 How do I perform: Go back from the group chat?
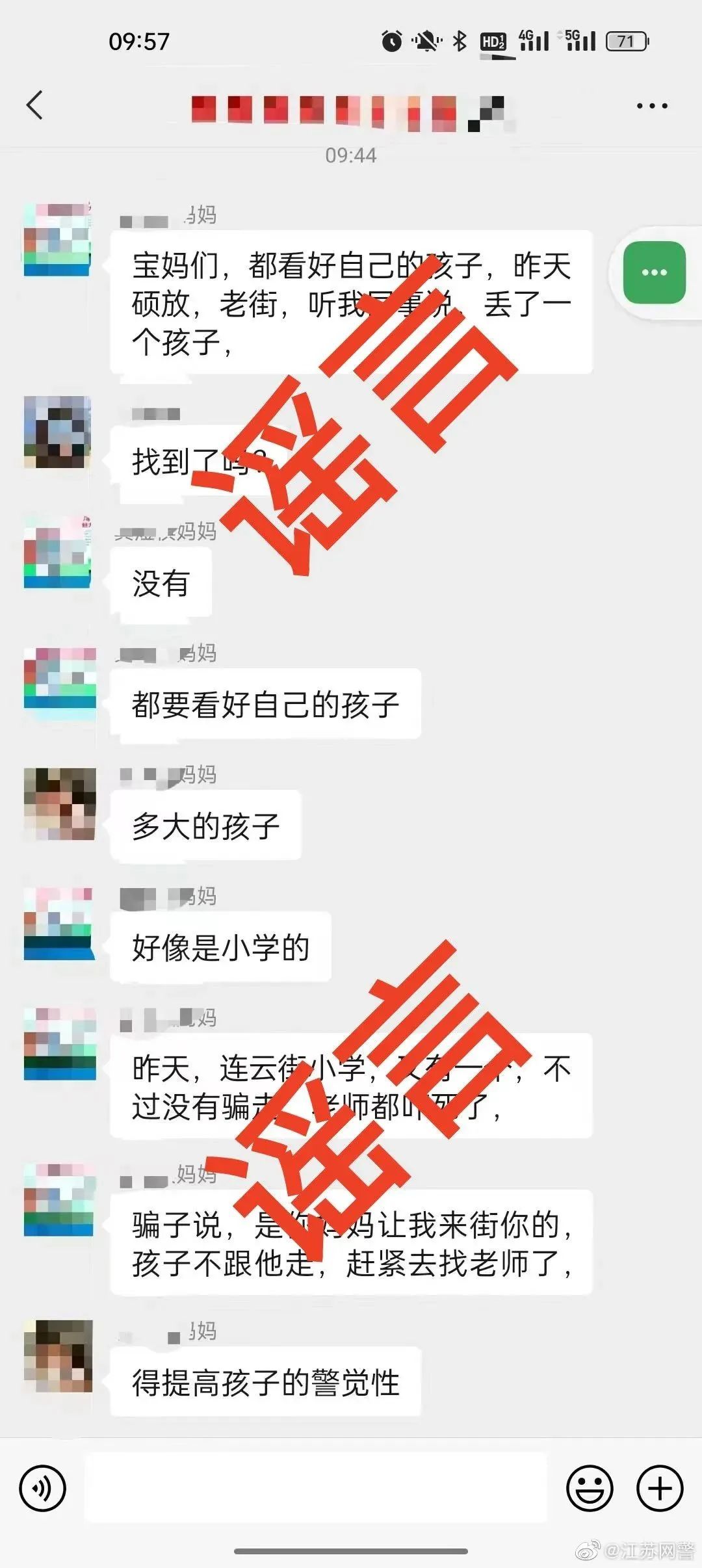[x=35, y=105]
